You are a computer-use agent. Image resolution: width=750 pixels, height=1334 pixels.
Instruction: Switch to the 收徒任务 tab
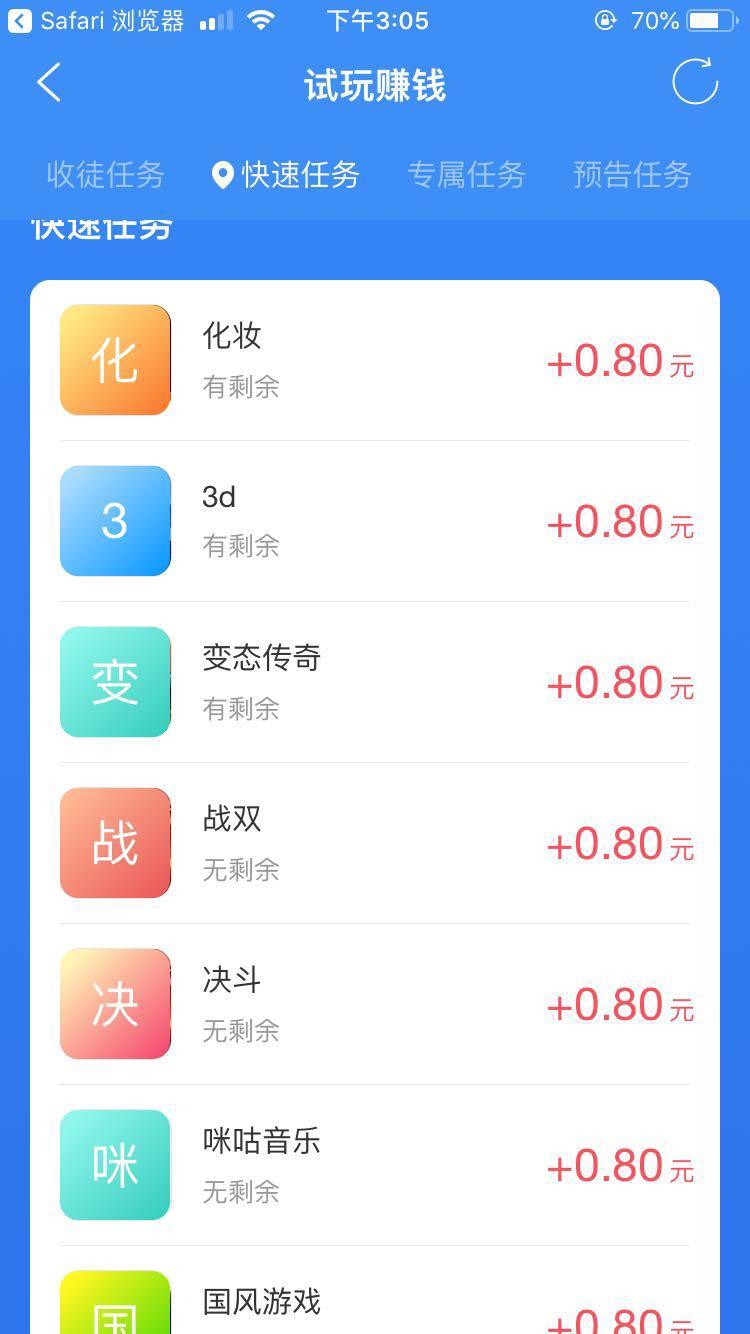click(105, 175)
